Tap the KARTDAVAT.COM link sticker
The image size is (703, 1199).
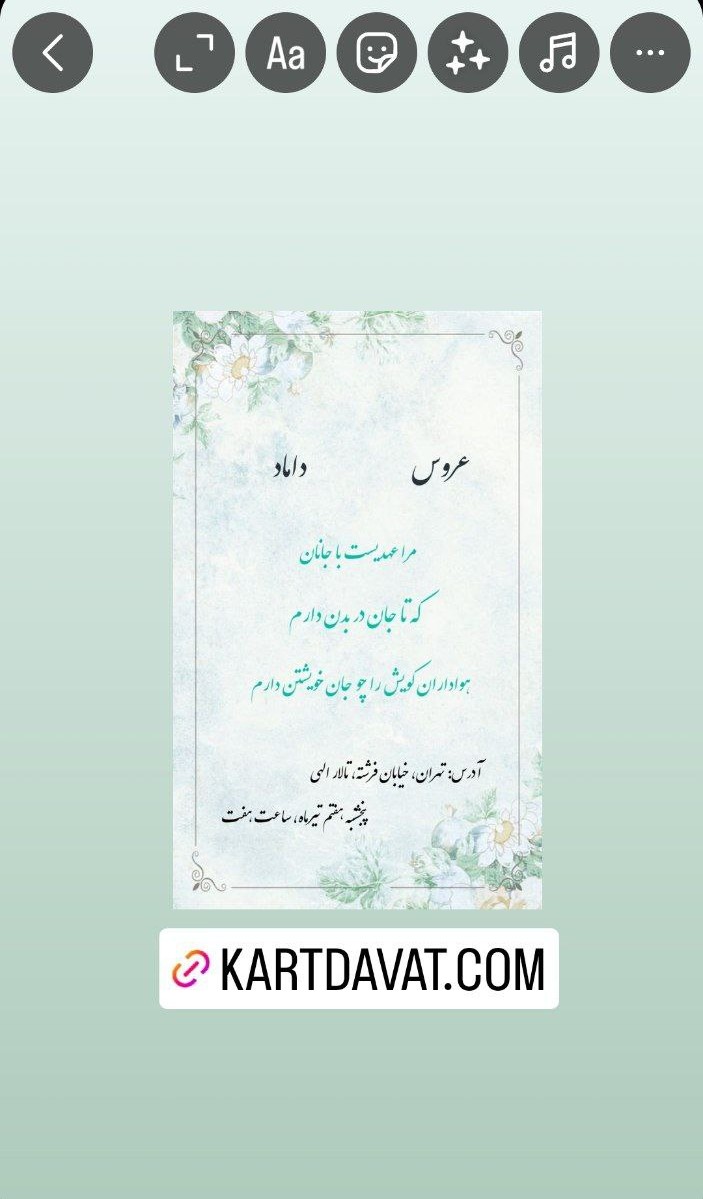[x=359, y=968]
